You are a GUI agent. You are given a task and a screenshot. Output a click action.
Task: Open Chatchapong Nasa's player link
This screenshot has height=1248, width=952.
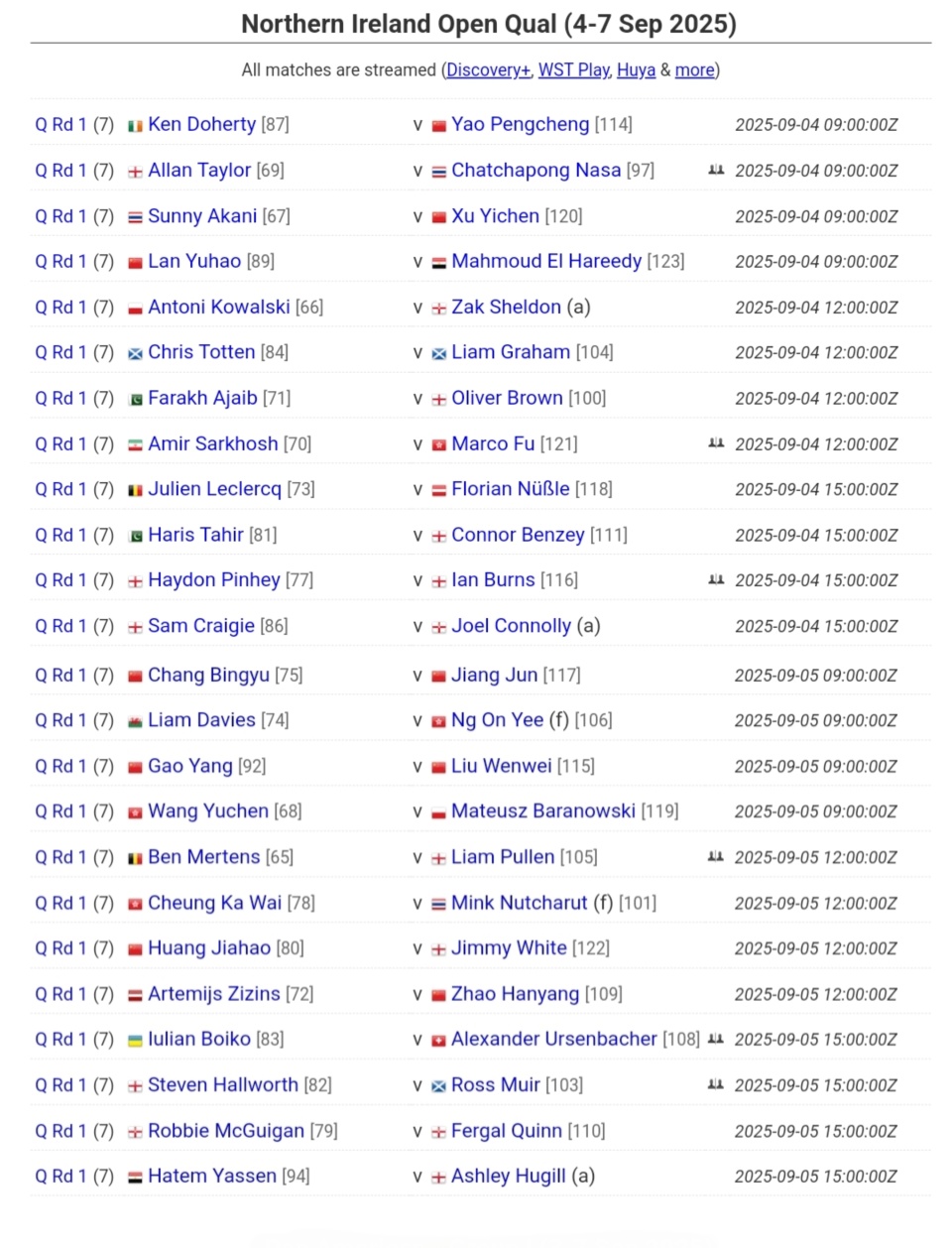535,171
